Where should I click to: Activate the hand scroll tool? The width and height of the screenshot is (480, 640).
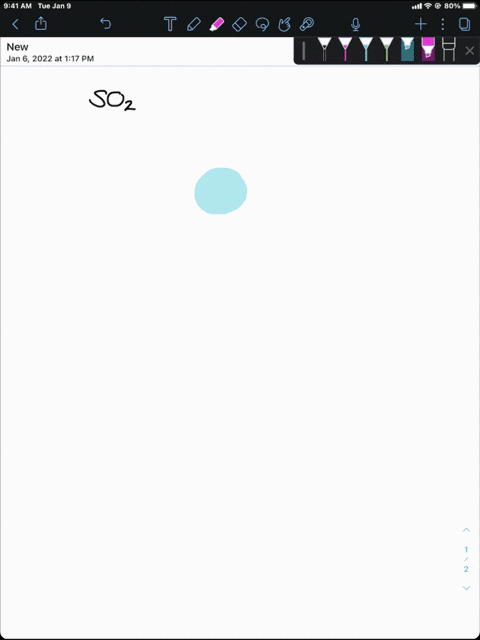coord(284,24)
